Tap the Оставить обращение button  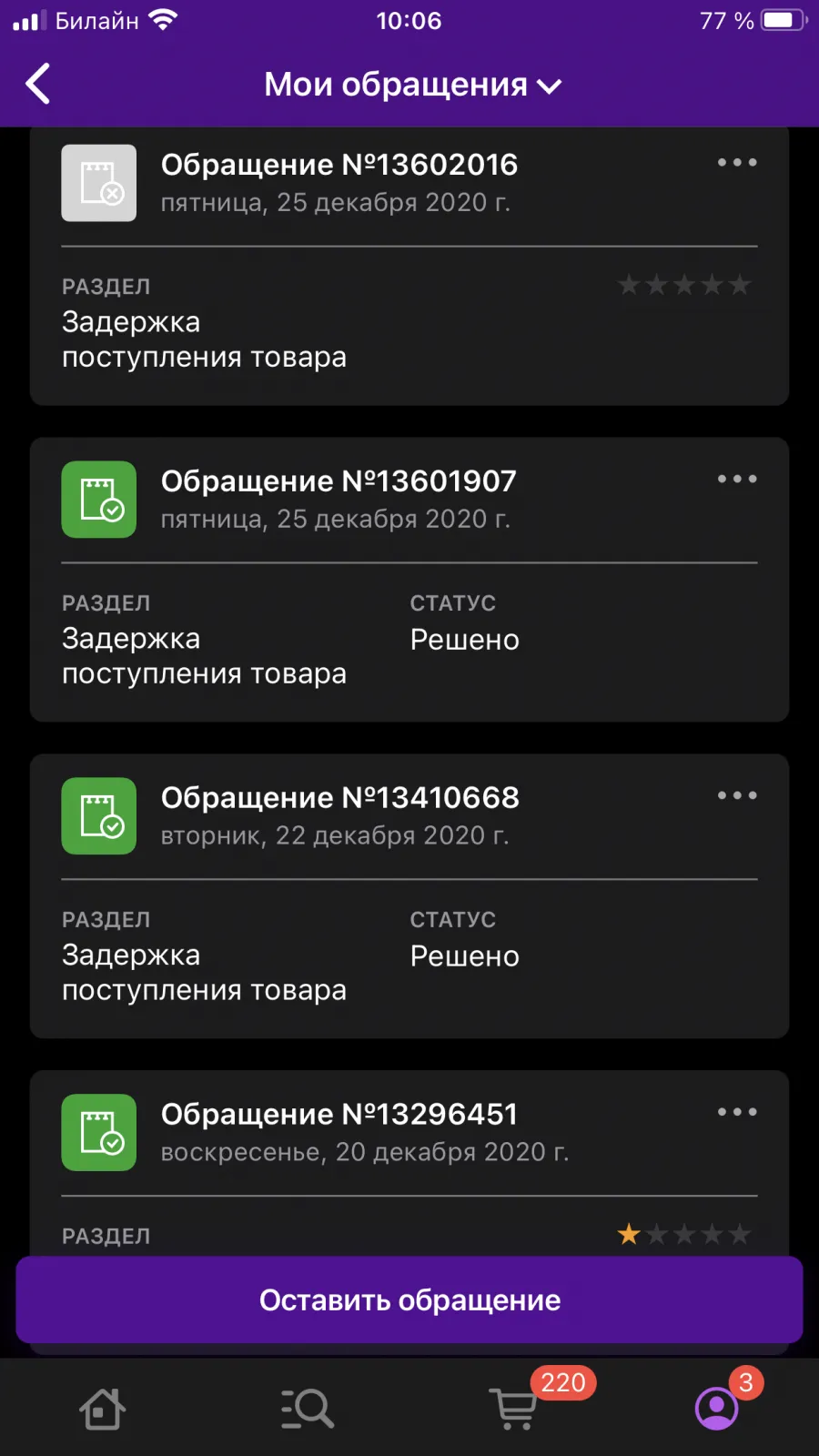409,1300
